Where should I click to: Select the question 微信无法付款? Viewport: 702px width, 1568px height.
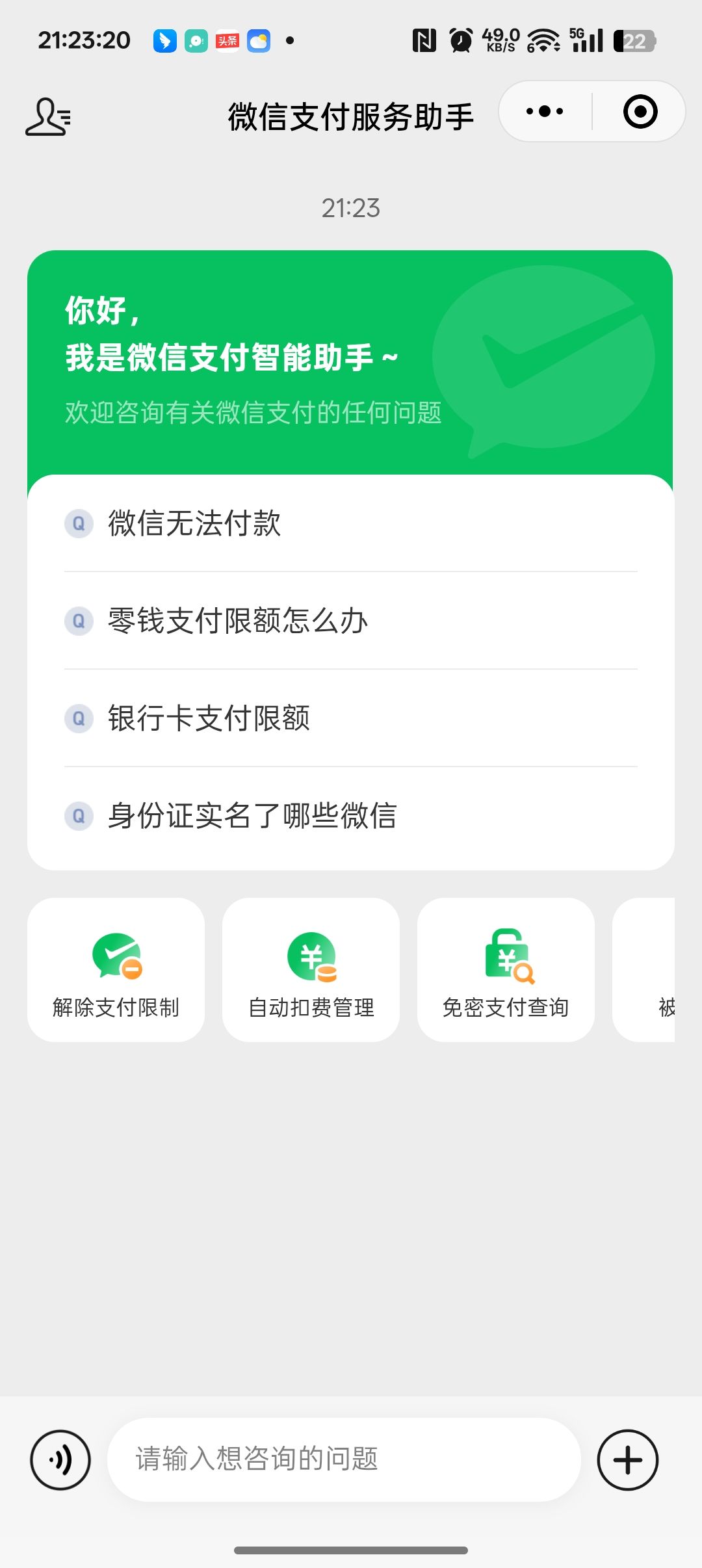194,523
